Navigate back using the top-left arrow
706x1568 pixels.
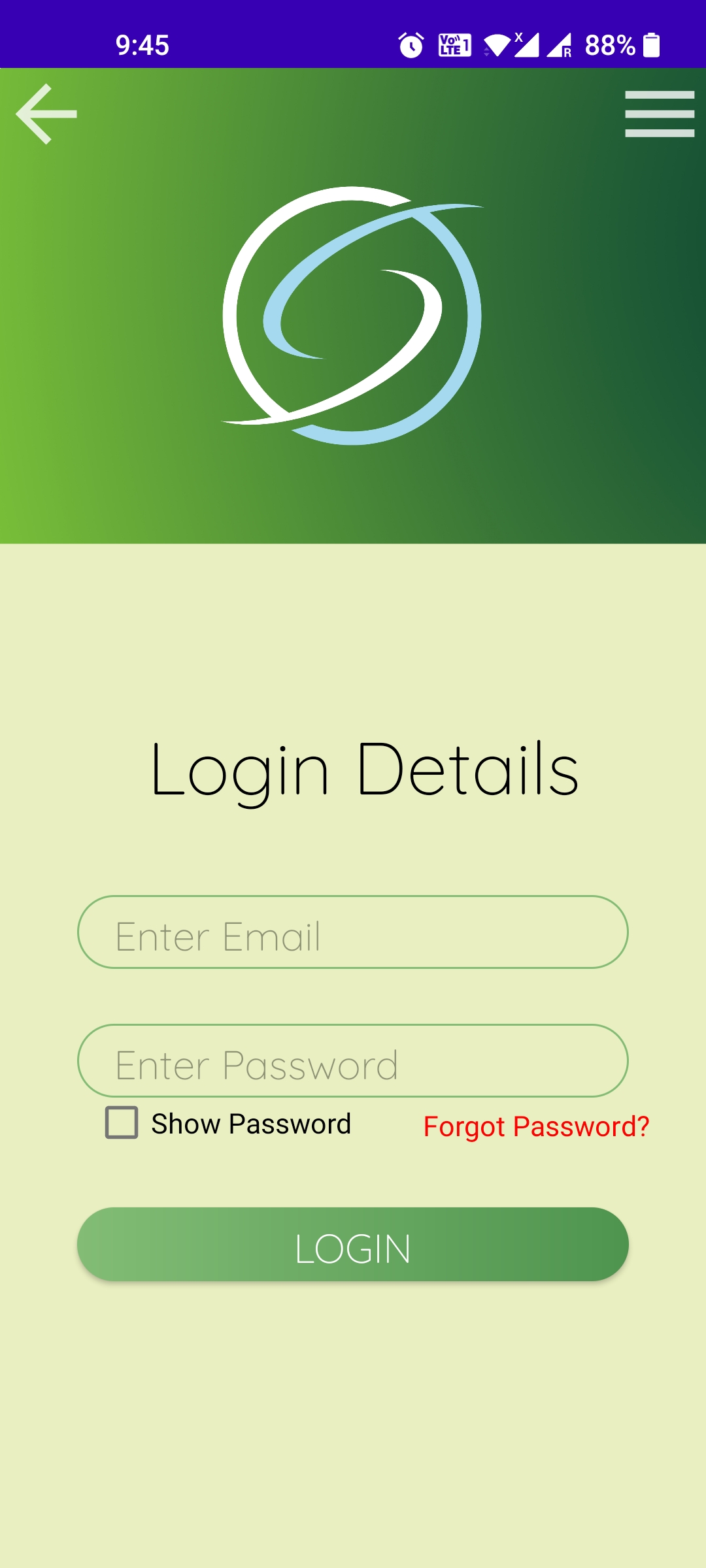pyautogui.click(x=46, y=113)
